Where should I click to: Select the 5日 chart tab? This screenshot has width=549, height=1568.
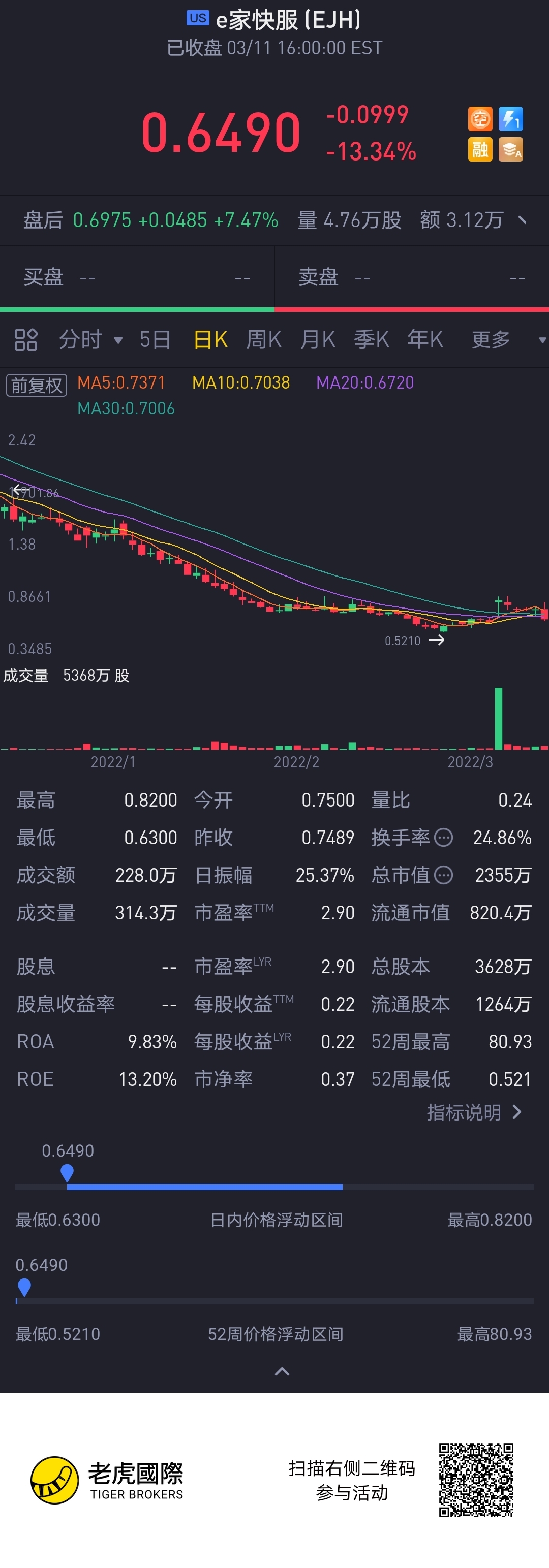155,340
